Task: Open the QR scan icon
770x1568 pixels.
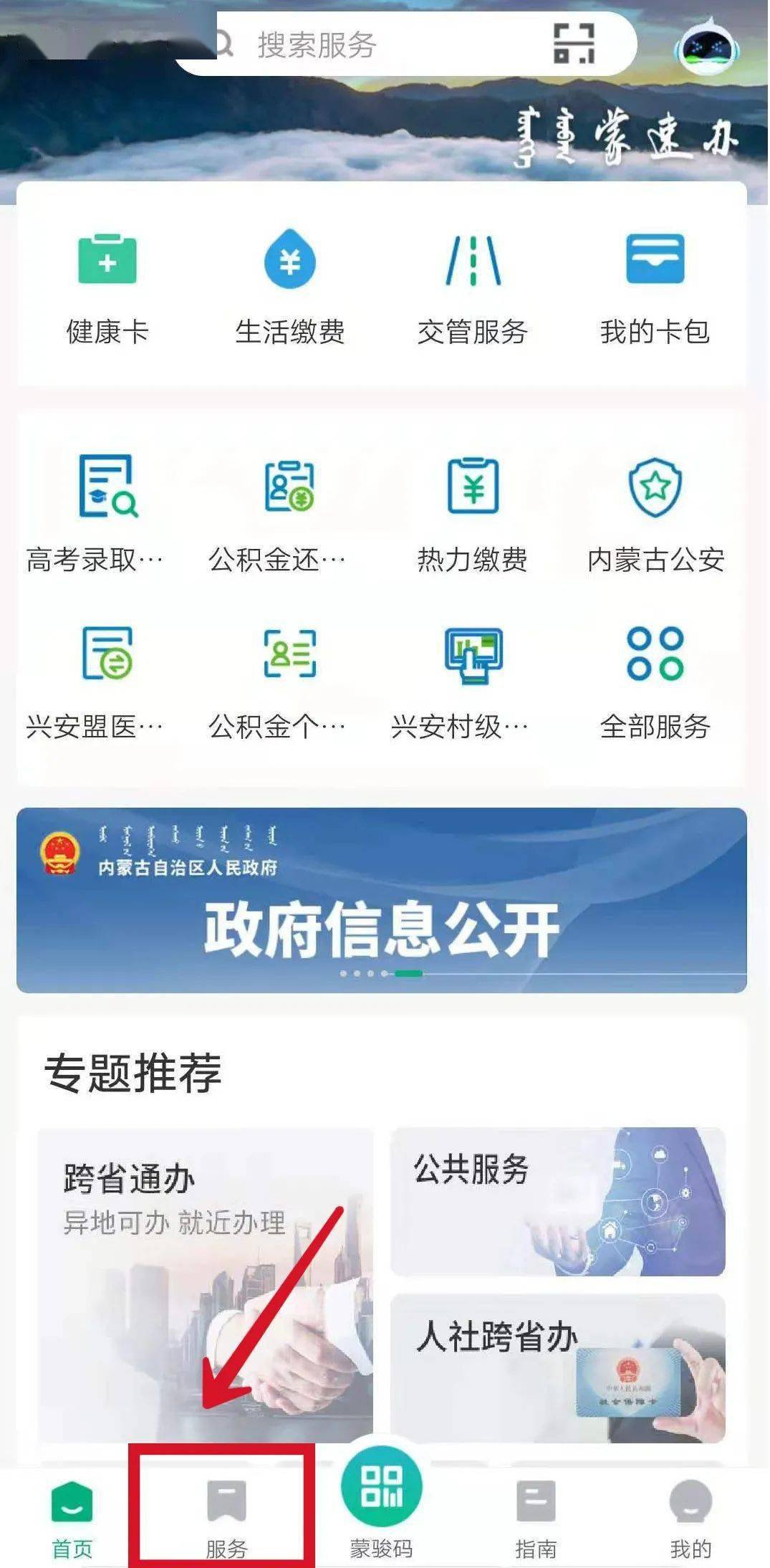Action: pos(574,44)
